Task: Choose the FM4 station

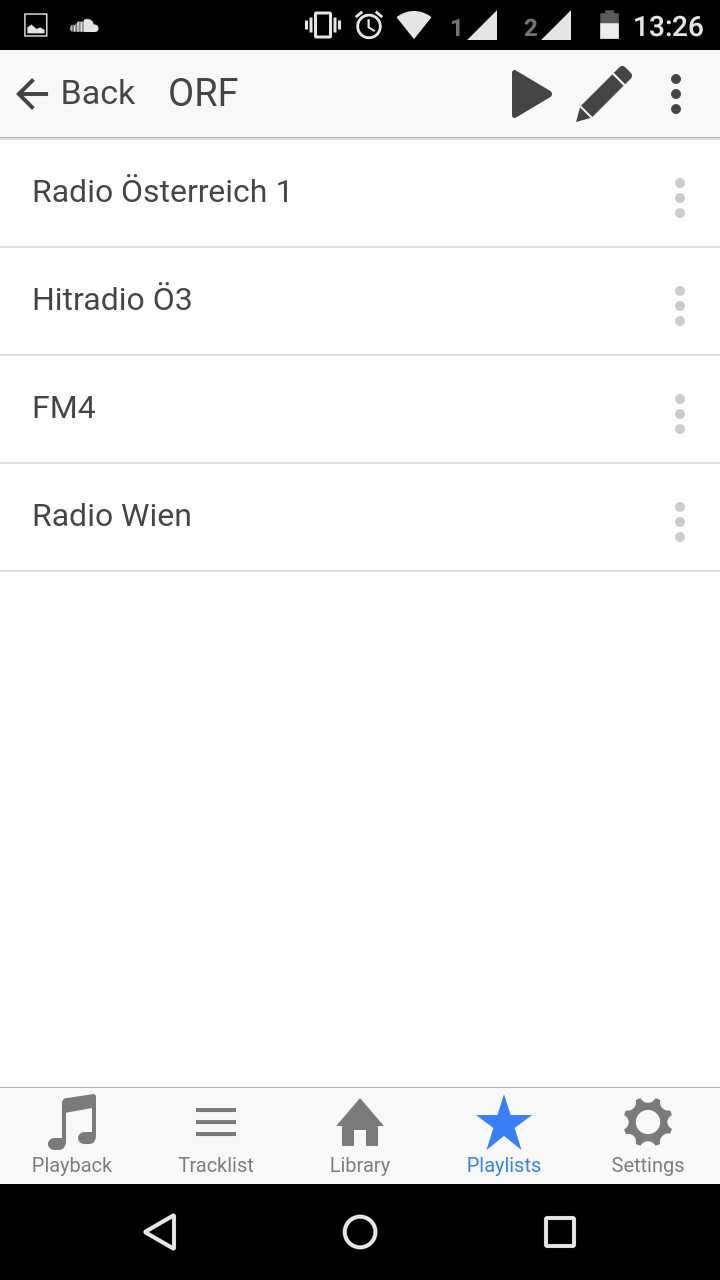Action: pyautogui.click(x=360, y=409)
